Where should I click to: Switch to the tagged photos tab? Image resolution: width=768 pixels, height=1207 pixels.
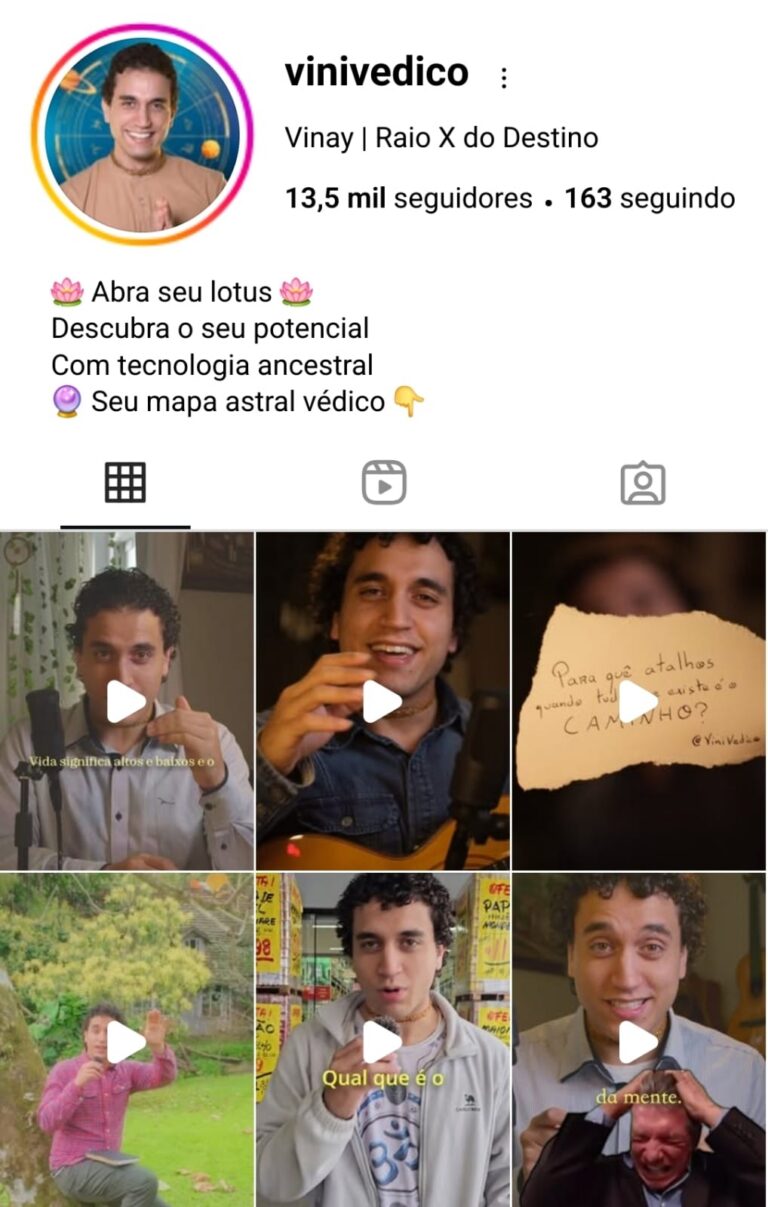click(x=642, y=483)
